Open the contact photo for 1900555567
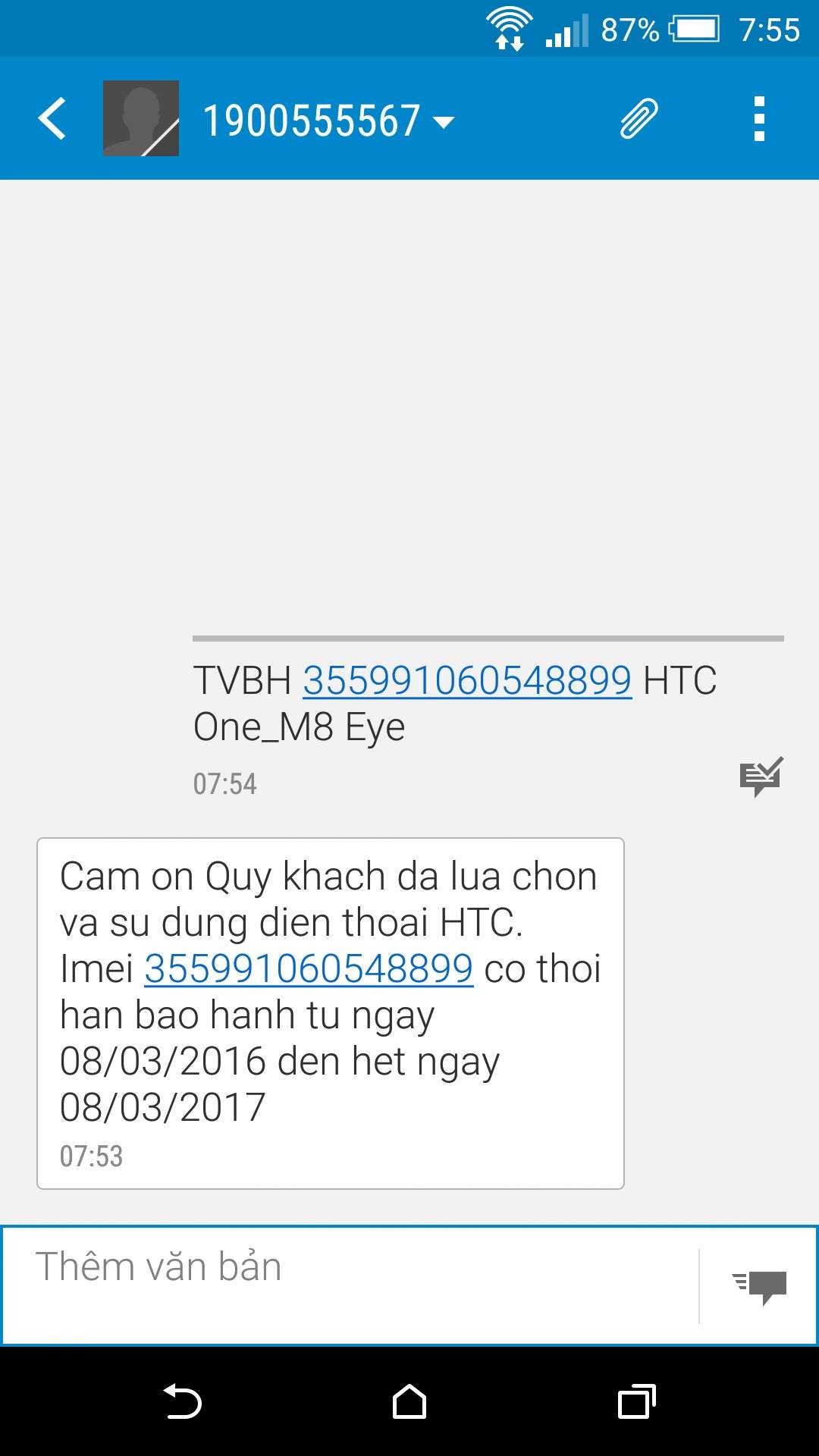Screen dimensions: 819x1456 [x=141, y=118]
